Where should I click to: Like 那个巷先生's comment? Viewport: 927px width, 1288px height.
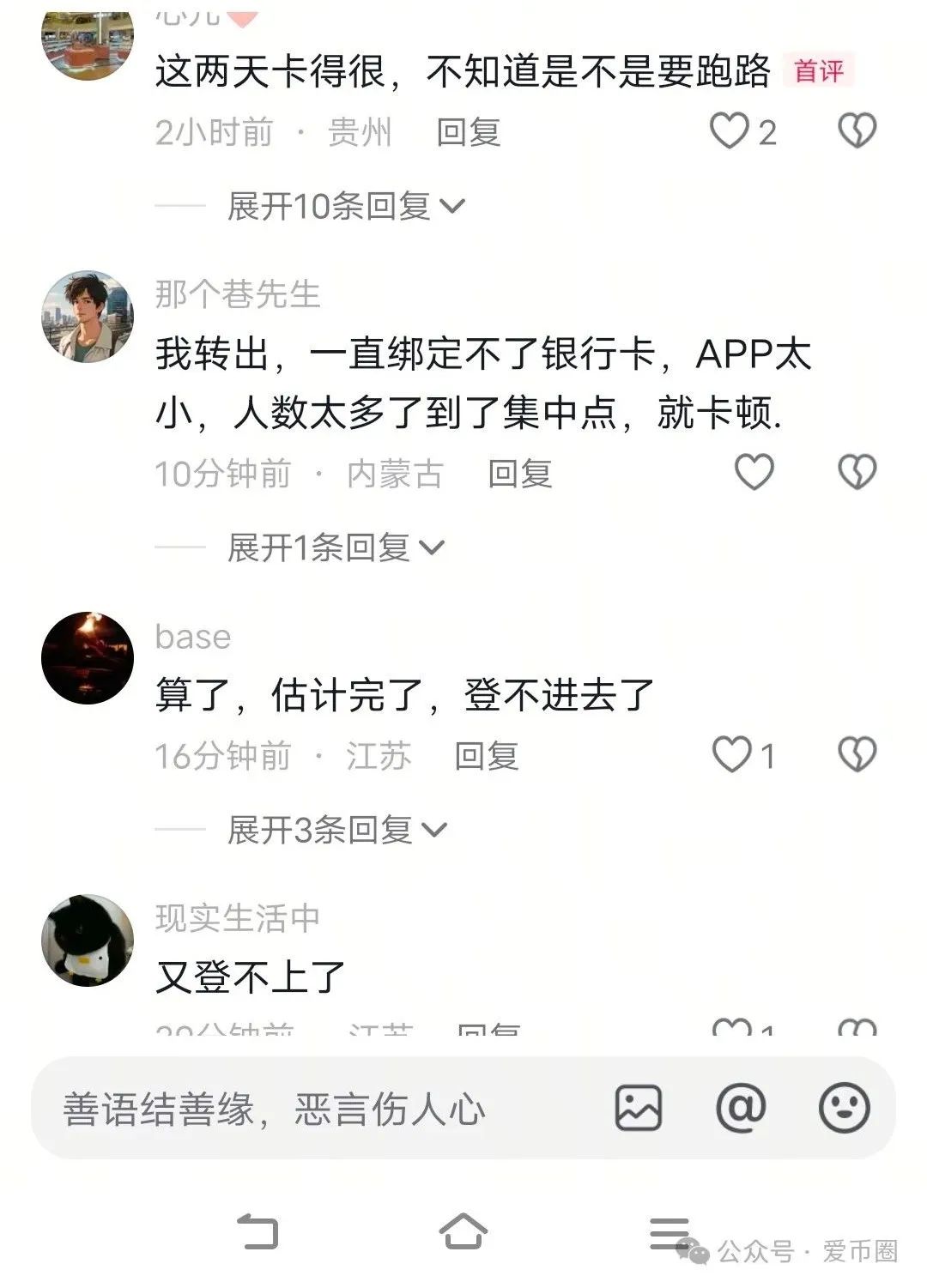754,472
